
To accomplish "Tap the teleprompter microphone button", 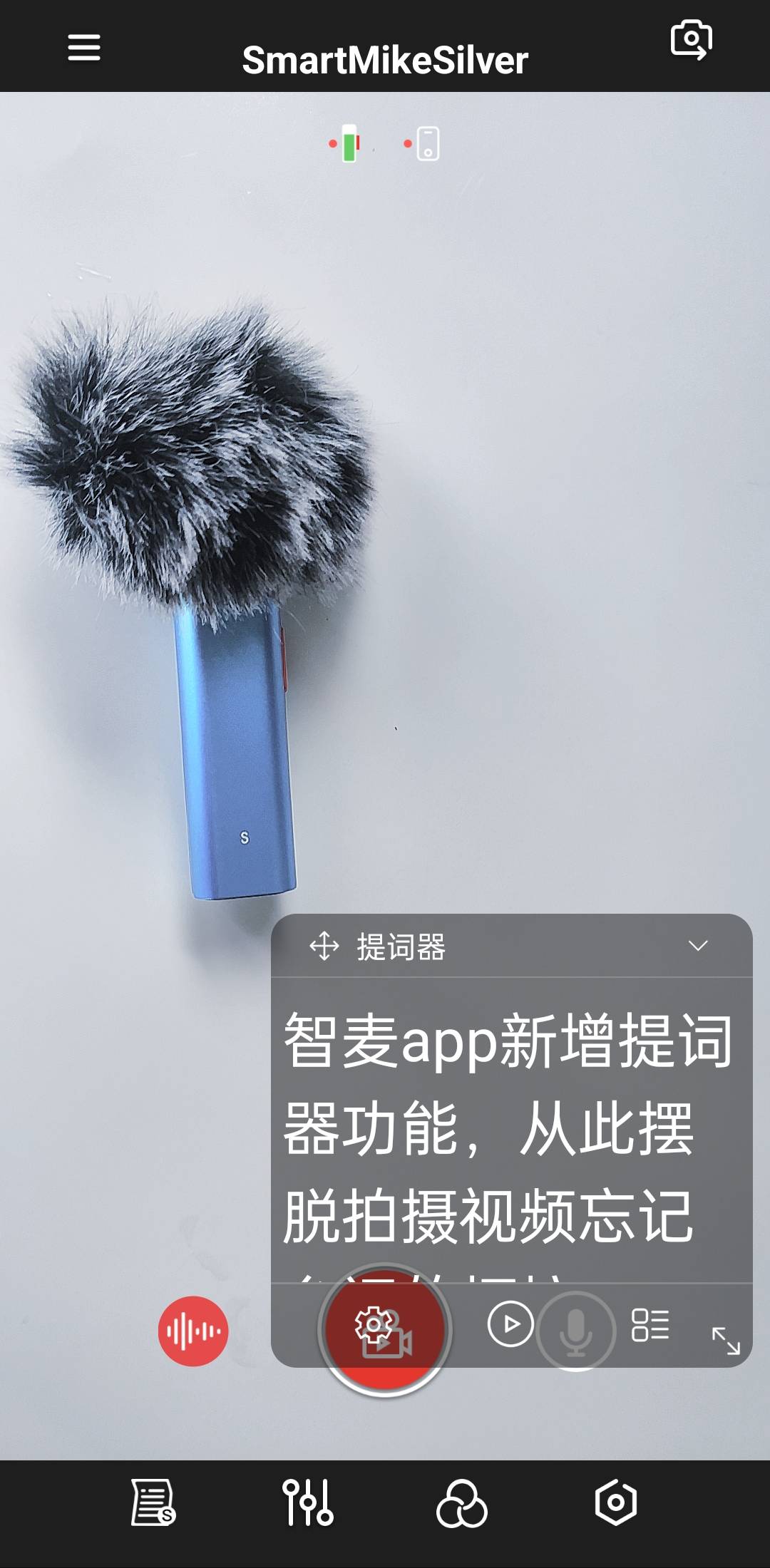I will (575, 1330).
